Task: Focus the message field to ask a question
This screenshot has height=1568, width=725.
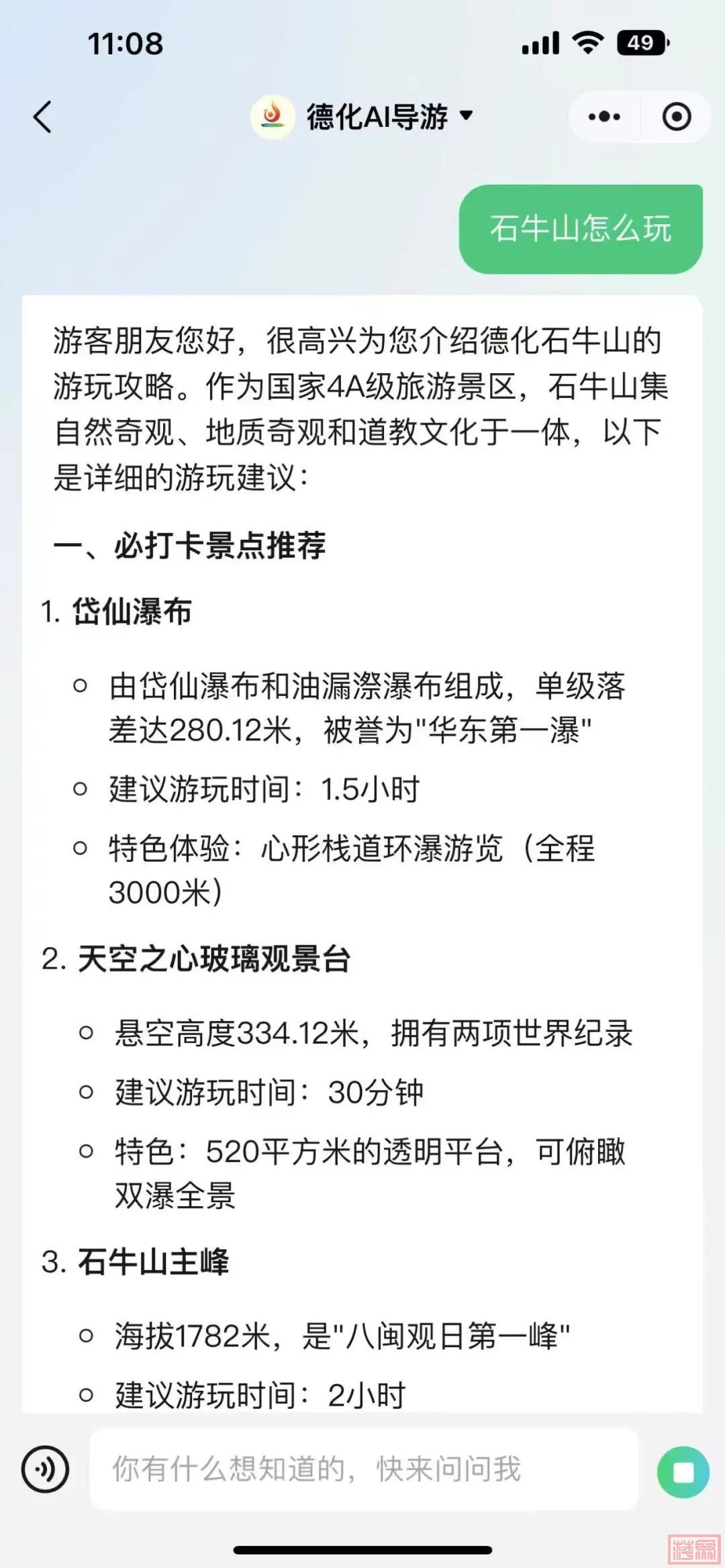Action: [x=362, y=1469]
